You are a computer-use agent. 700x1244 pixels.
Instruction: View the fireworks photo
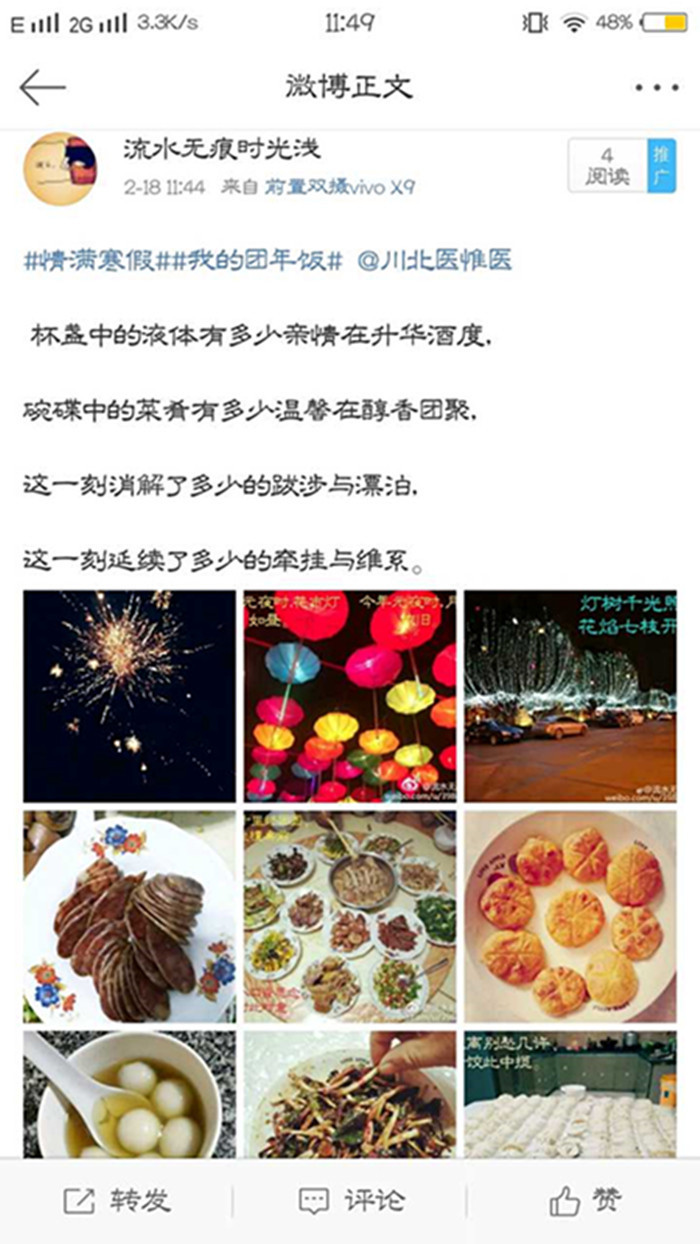click(129, 696)
